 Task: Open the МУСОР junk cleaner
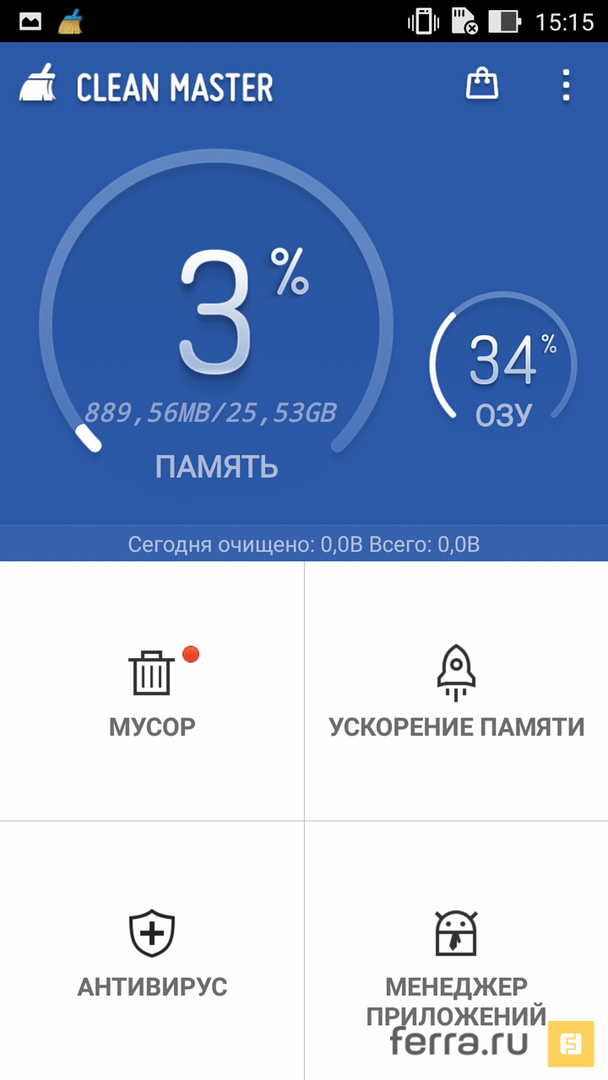coord(152,692)
